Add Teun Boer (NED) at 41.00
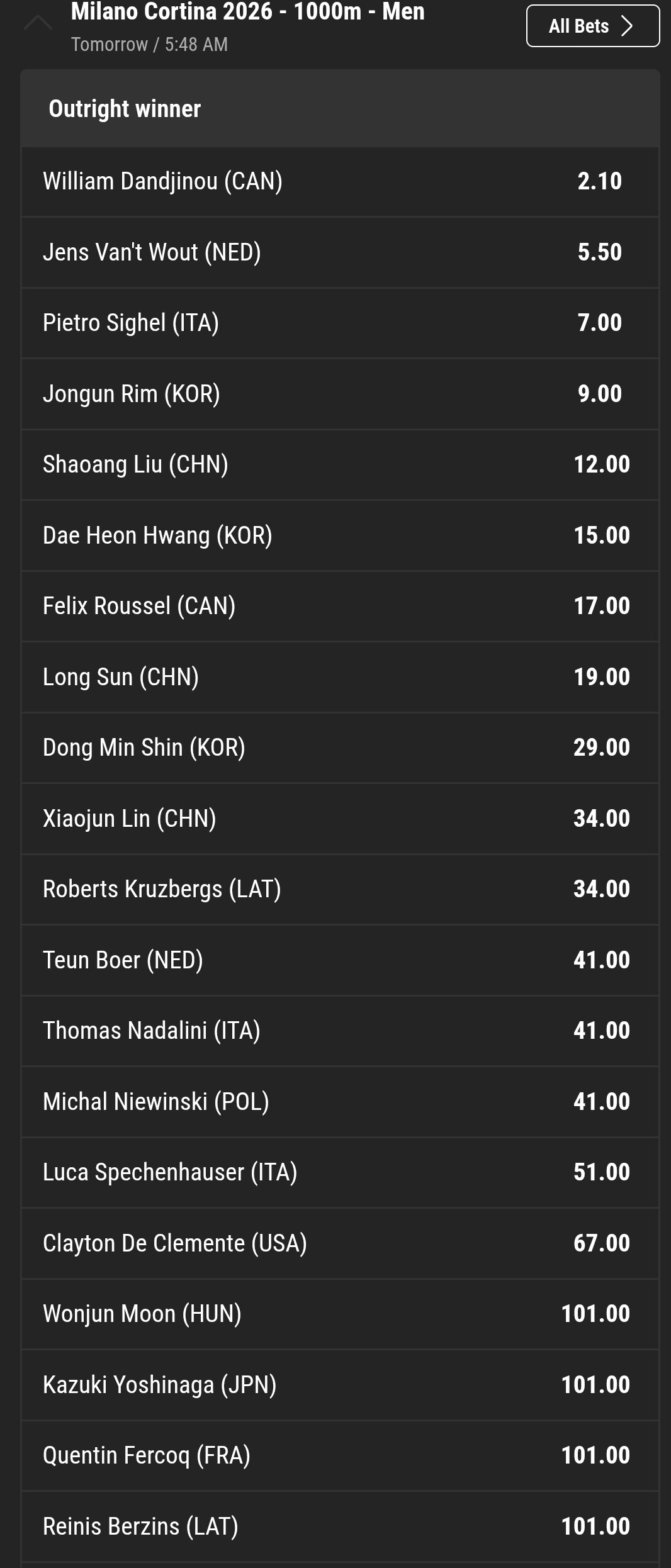This screenshot has height=1568, width=671. (x=340, y=961)
